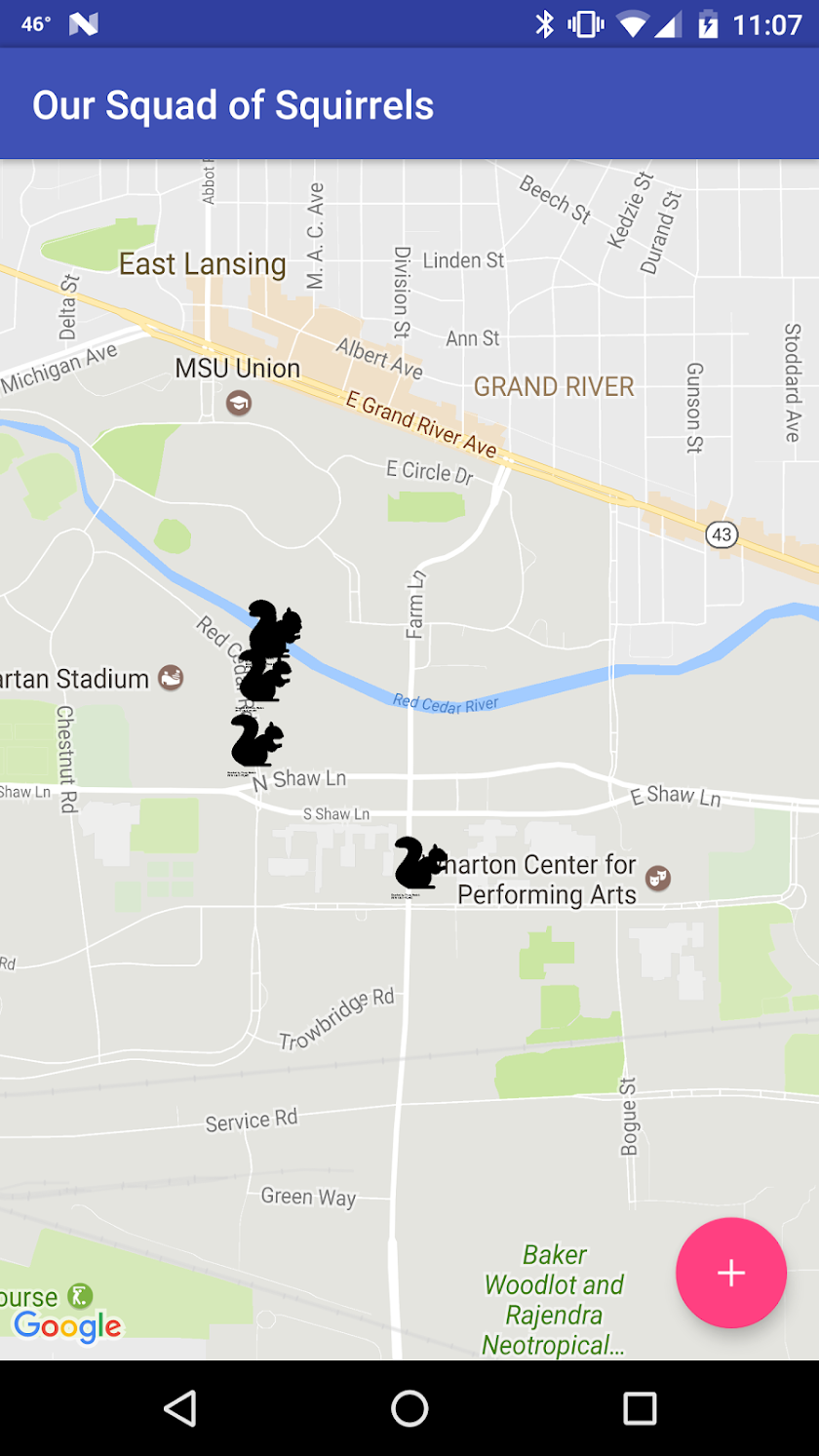
Task: Open the recent apps overview
Action: point(640,1408)
